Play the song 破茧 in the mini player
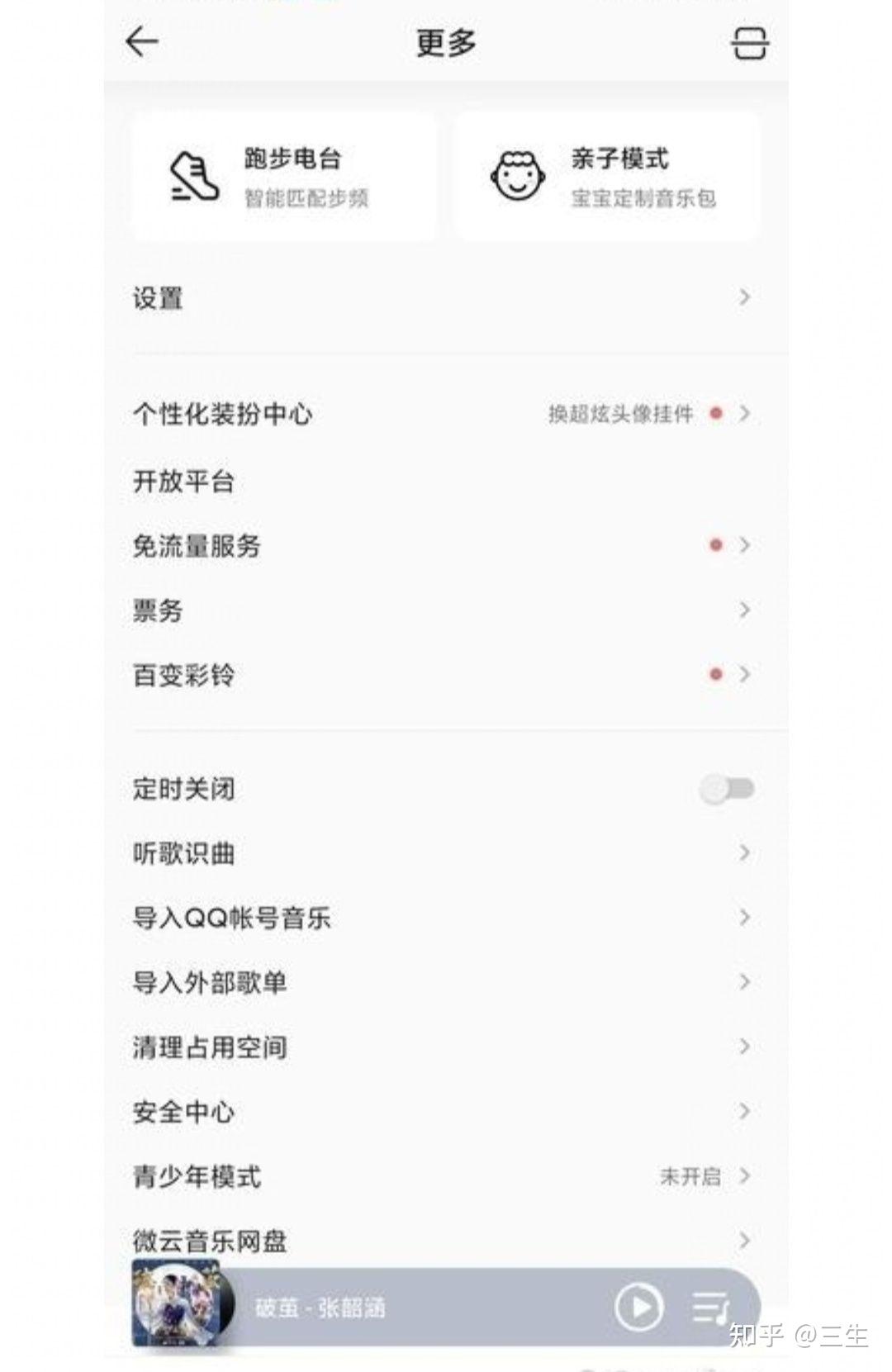This screenshot has width=892, height=1372. 638,1307
